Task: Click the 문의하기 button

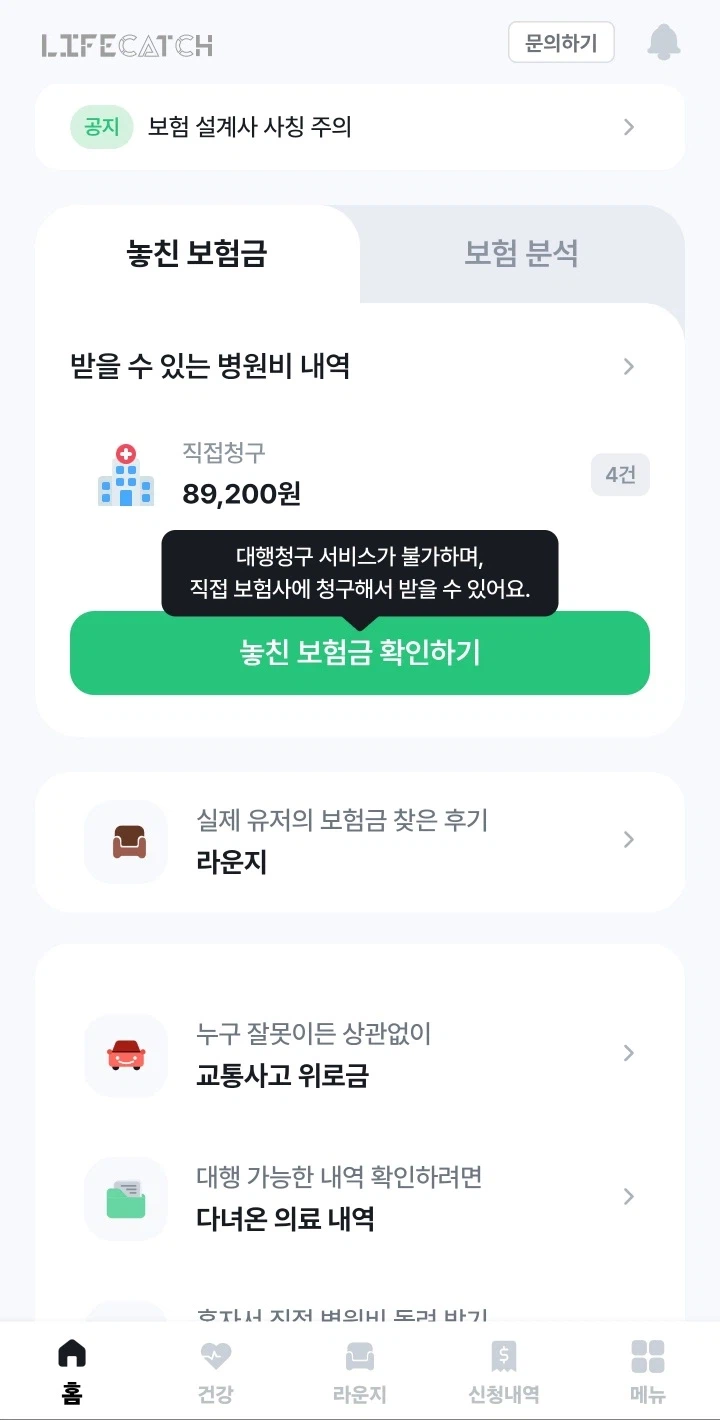Action: (561, 43)
